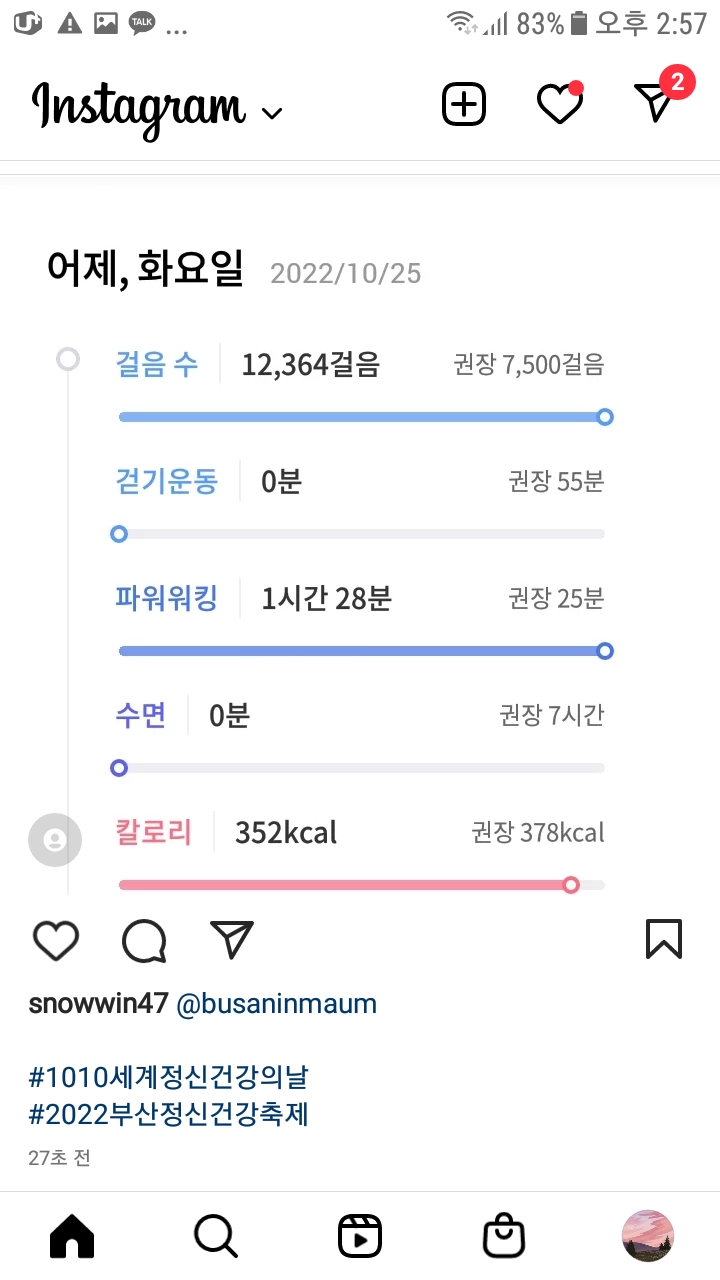This screenshot has height=1280, width=720.
Task: Open the Instagram feed dropdown
Action: [271, 113]
